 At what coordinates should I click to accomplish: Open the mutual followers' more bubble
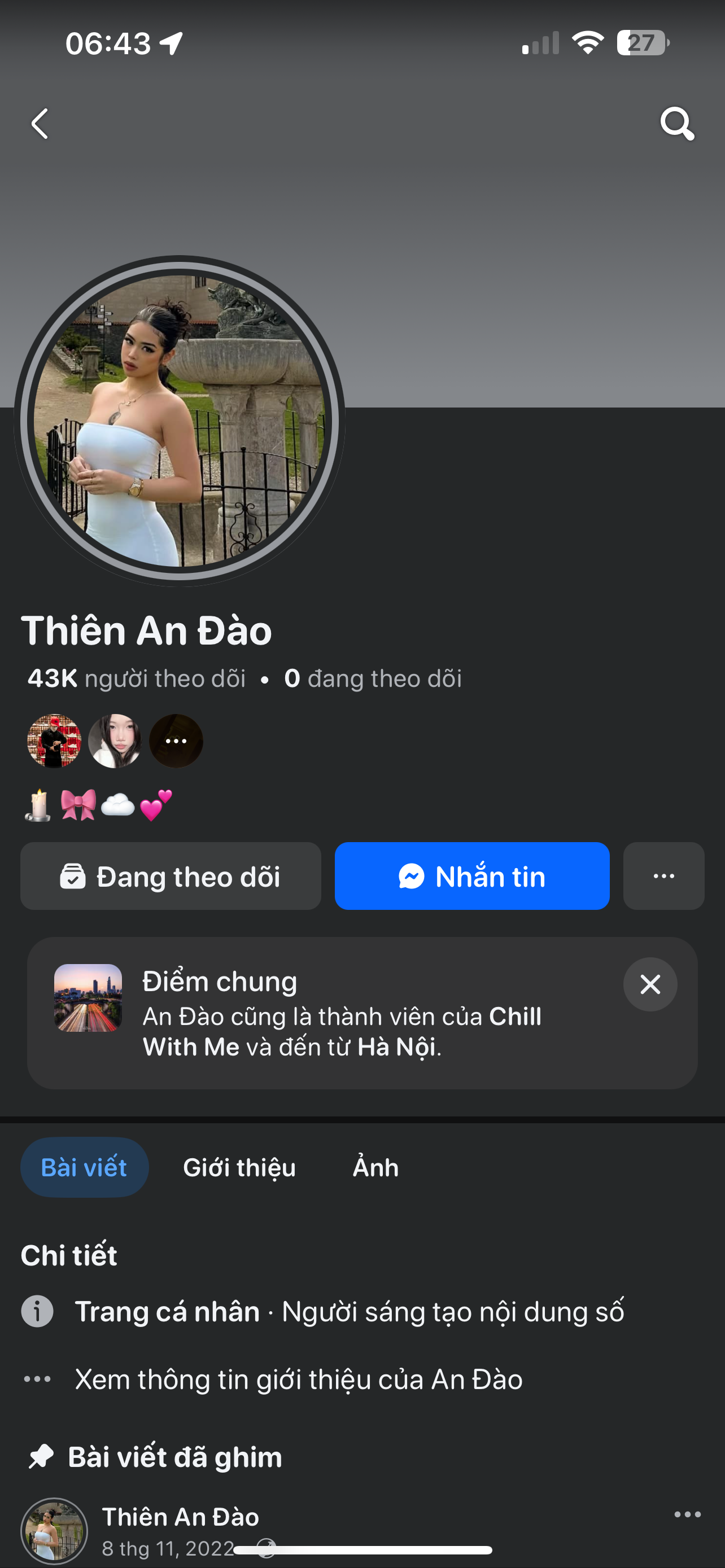click(176, 741)
